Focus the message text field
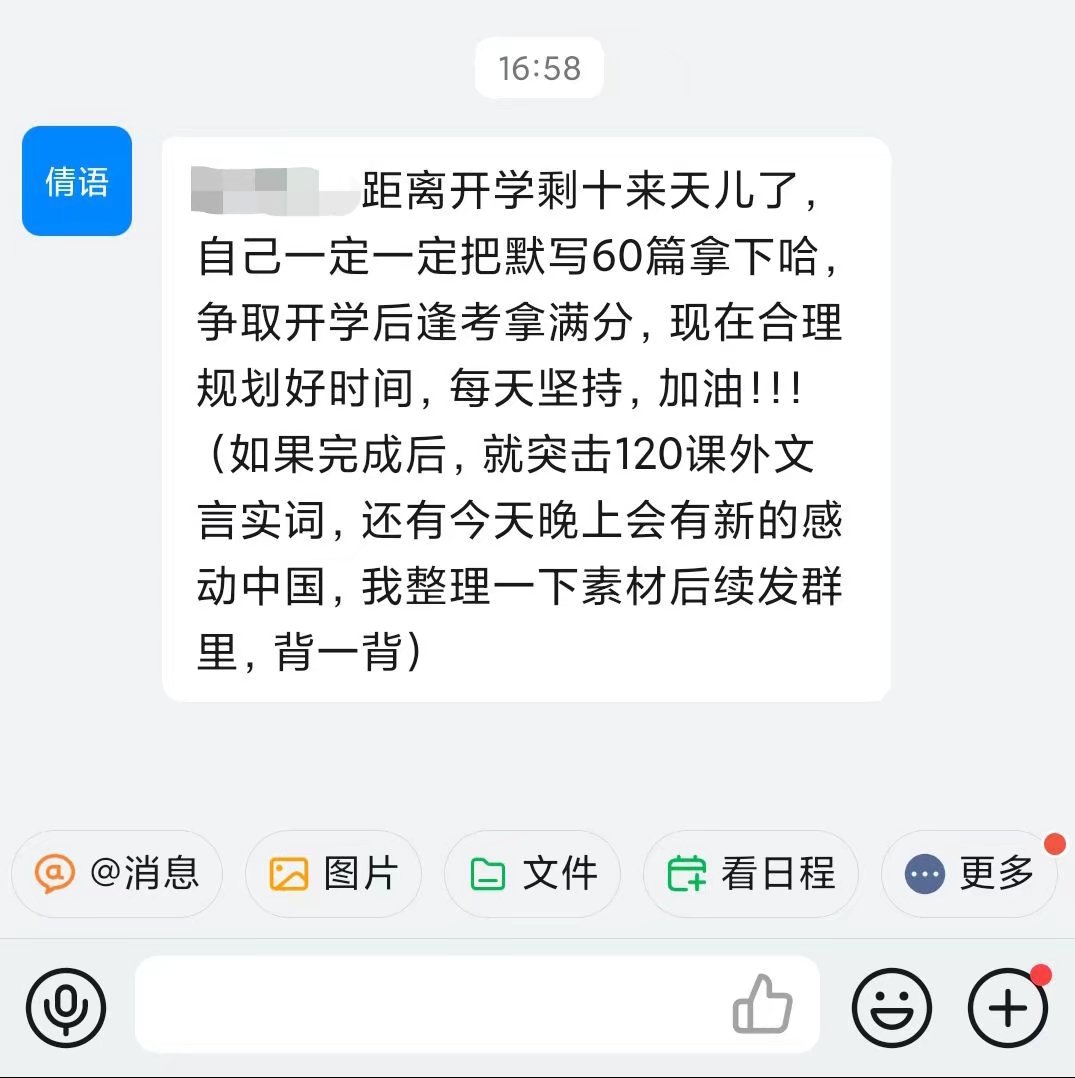The image size is (1075, 1078). click(430, 1005)
